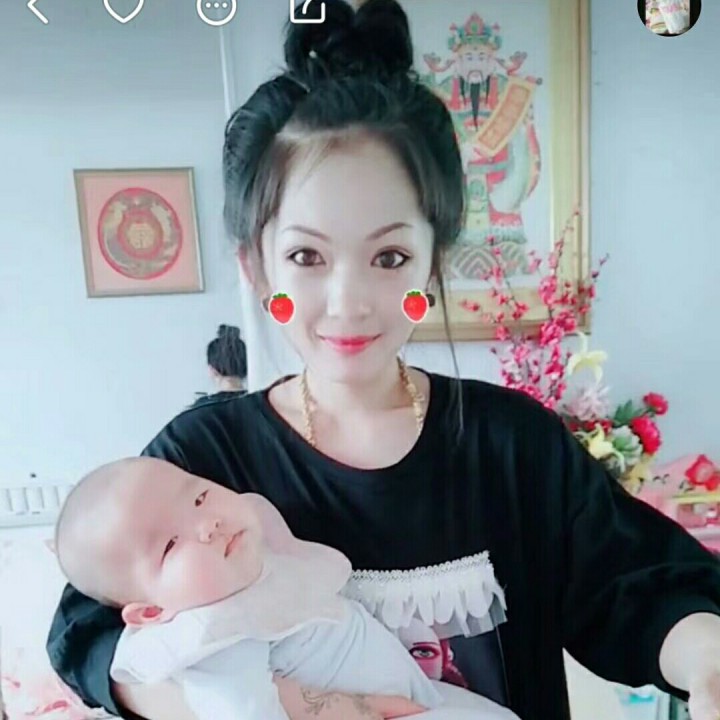The width and height of the screenshot is (720, 720).
Task: Open the uploader's profile avatar
Action: (x=668, y=14)
